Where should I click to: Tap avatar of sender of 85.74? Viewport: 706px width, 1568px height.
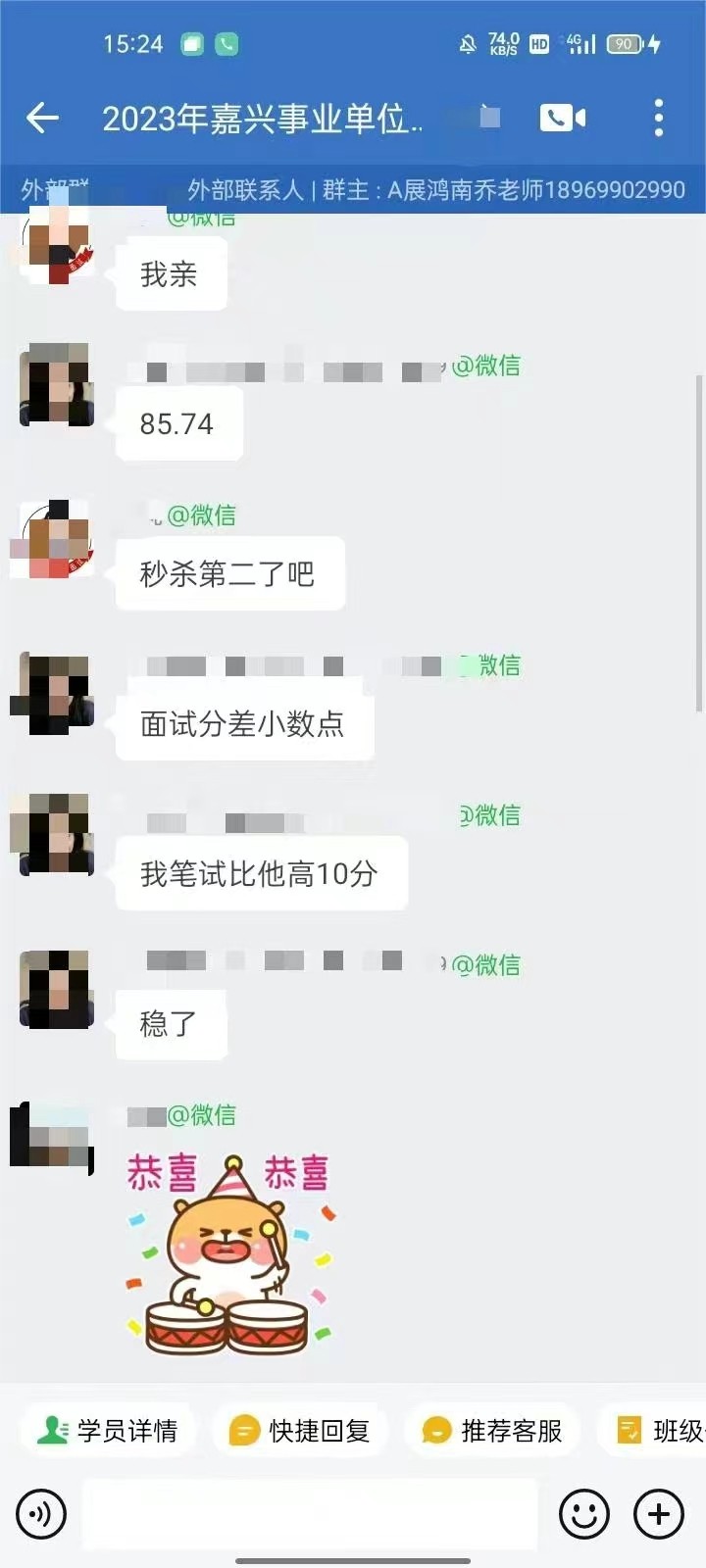pos(55,384)
